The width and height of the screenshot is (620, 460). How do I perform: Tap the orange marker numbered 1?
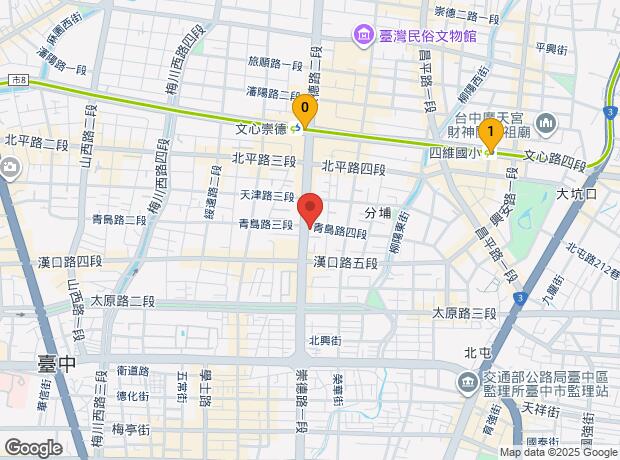(x=491, y=135)
